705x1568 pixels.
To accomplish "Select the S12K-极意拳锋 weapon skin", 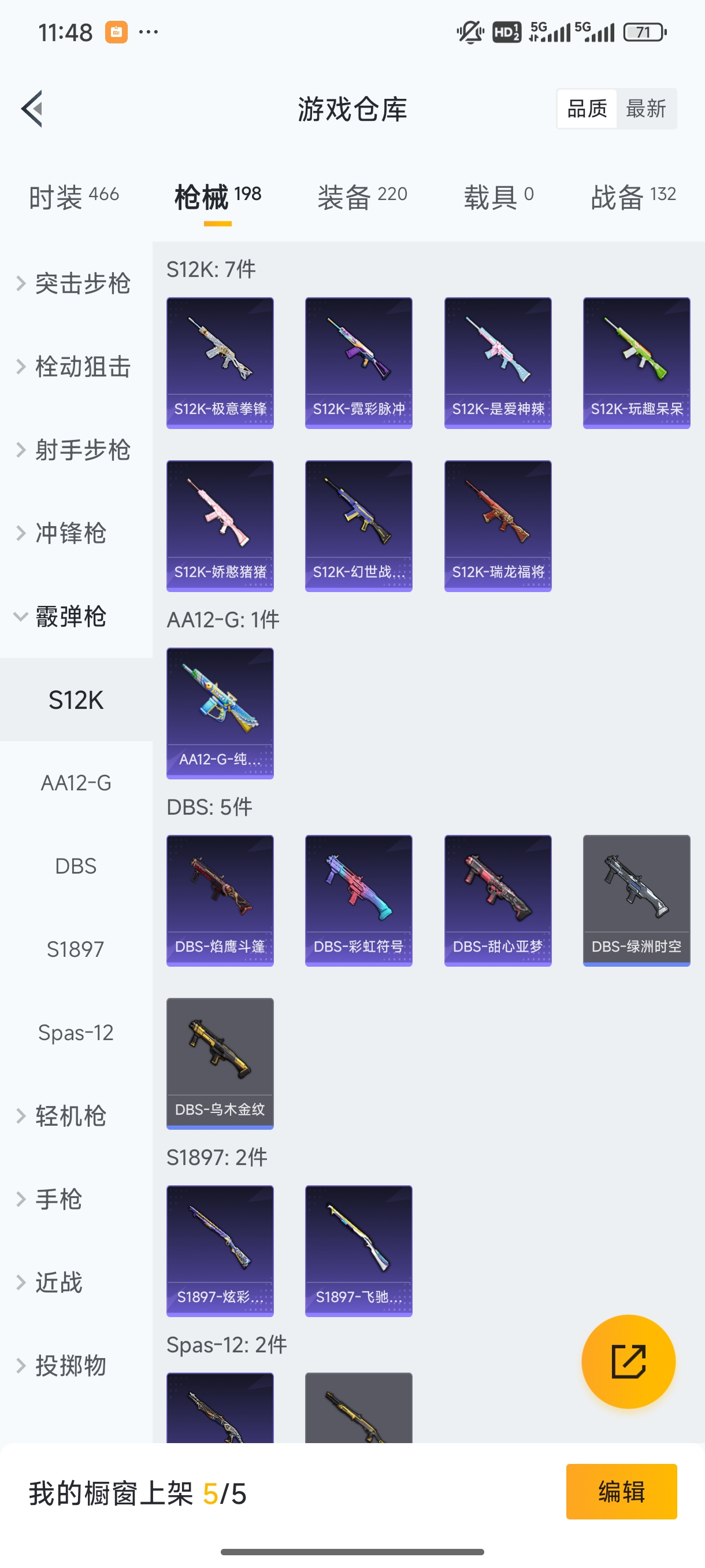I will (x=220, y=361).
